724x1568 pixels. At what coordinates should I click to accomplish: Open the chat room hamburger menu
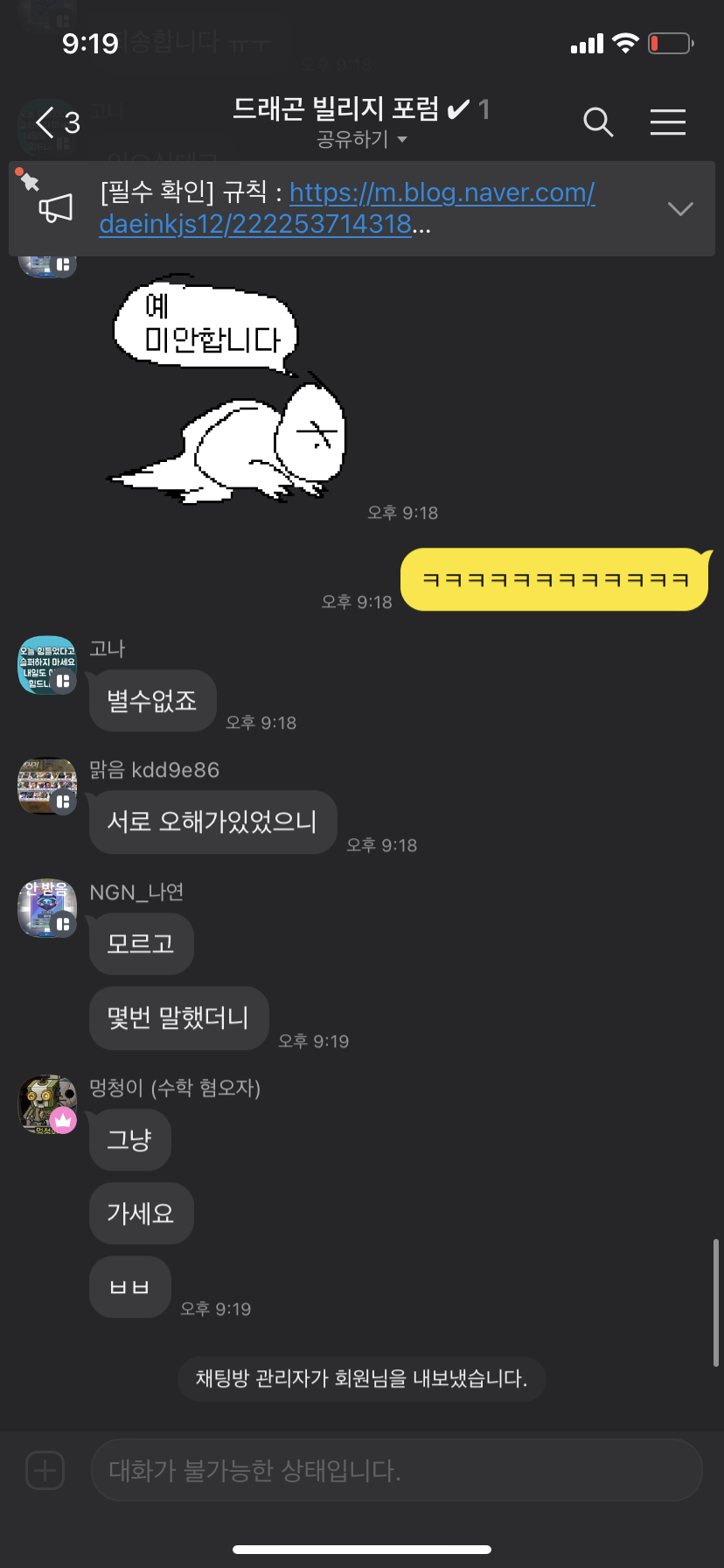pos(667,122)
